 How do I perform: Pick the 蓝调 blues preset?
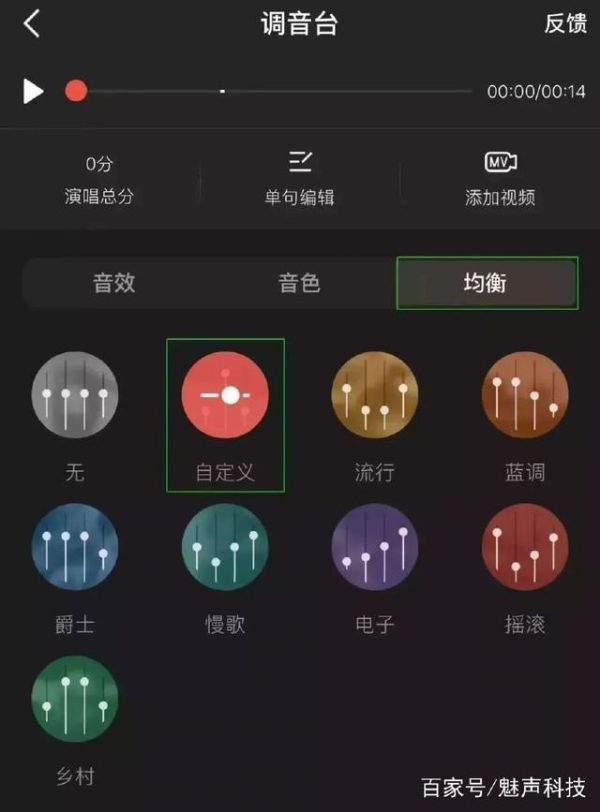tap(525, 394)
